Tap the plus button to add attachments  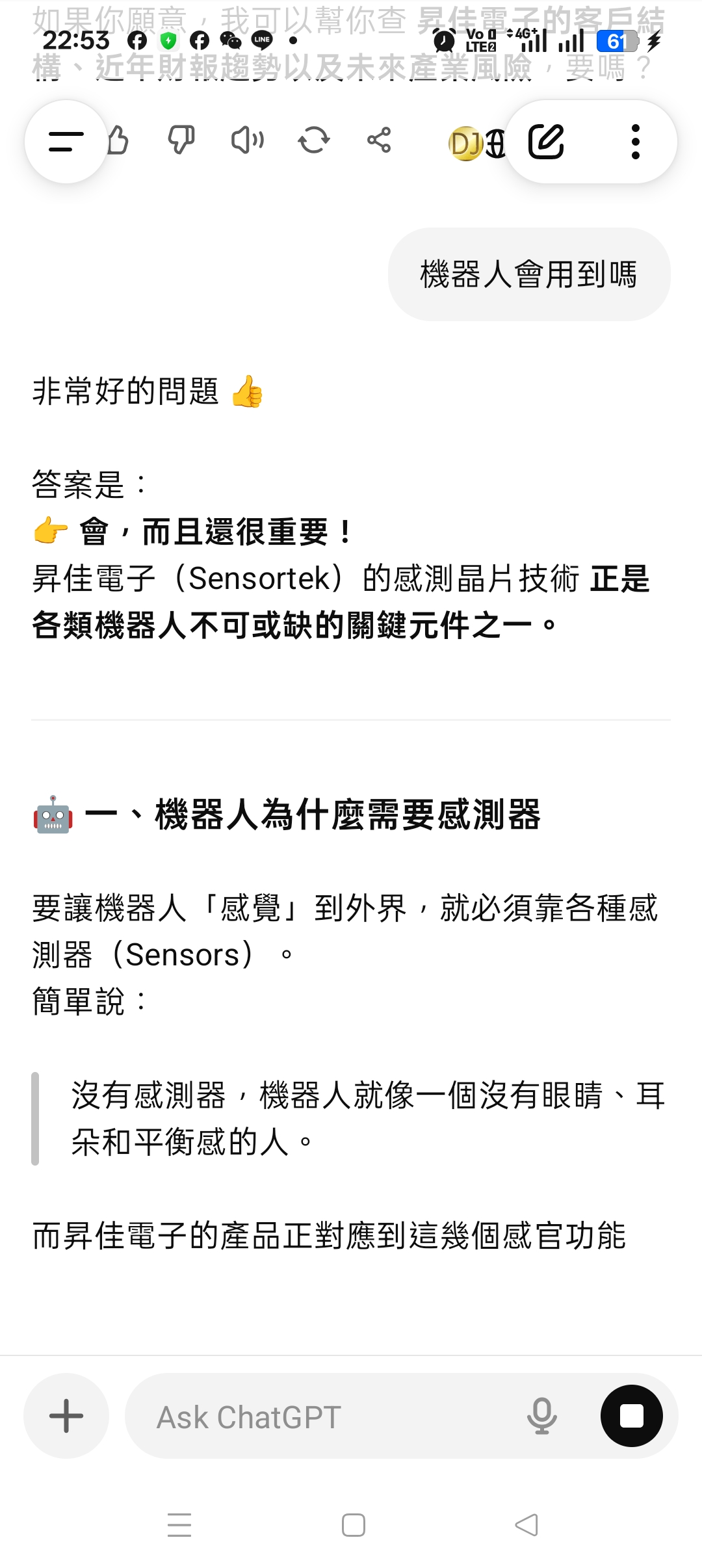[66, 1415]
